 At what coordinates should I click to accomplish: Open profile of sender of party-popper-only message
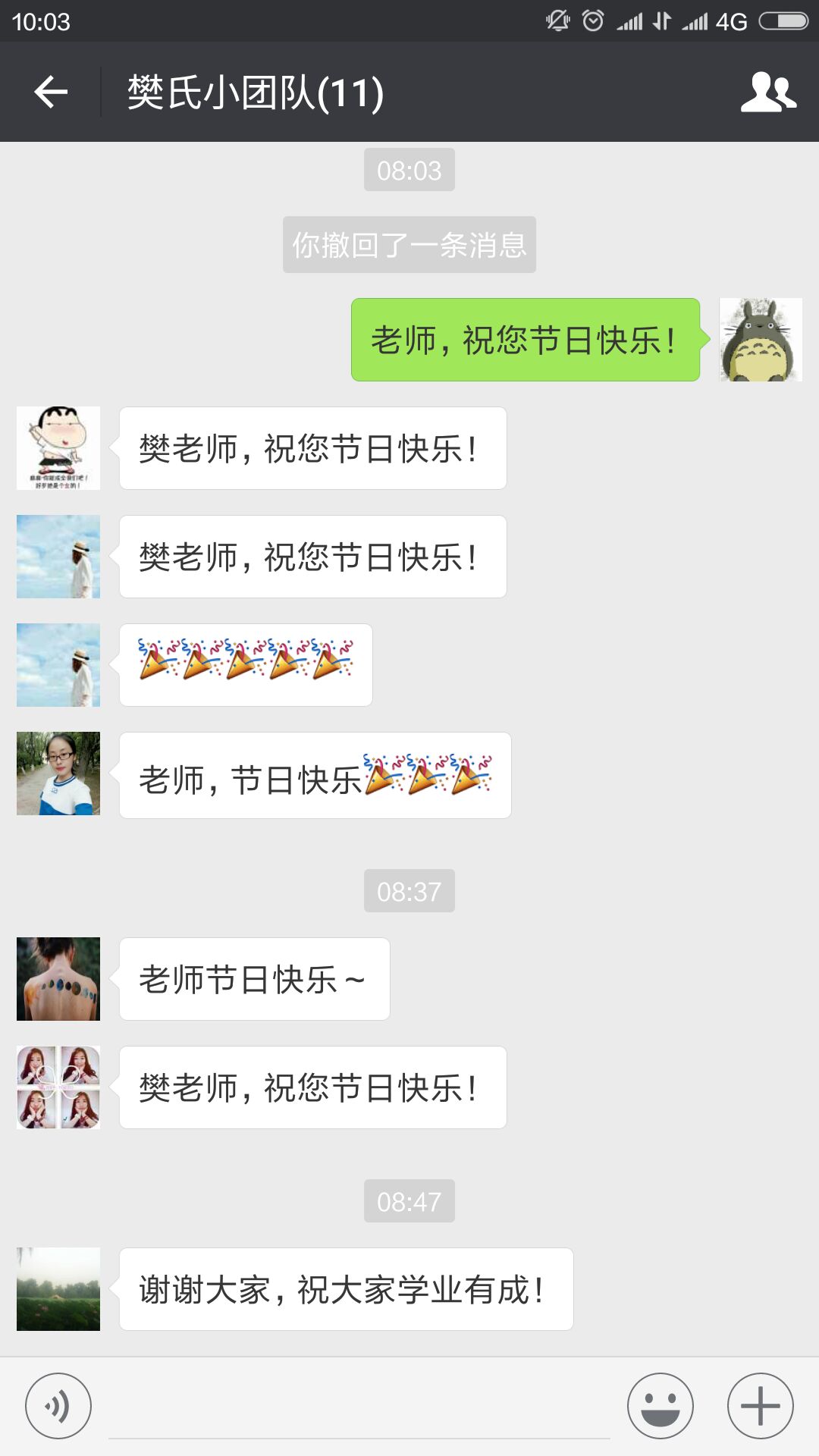(58, 665)
